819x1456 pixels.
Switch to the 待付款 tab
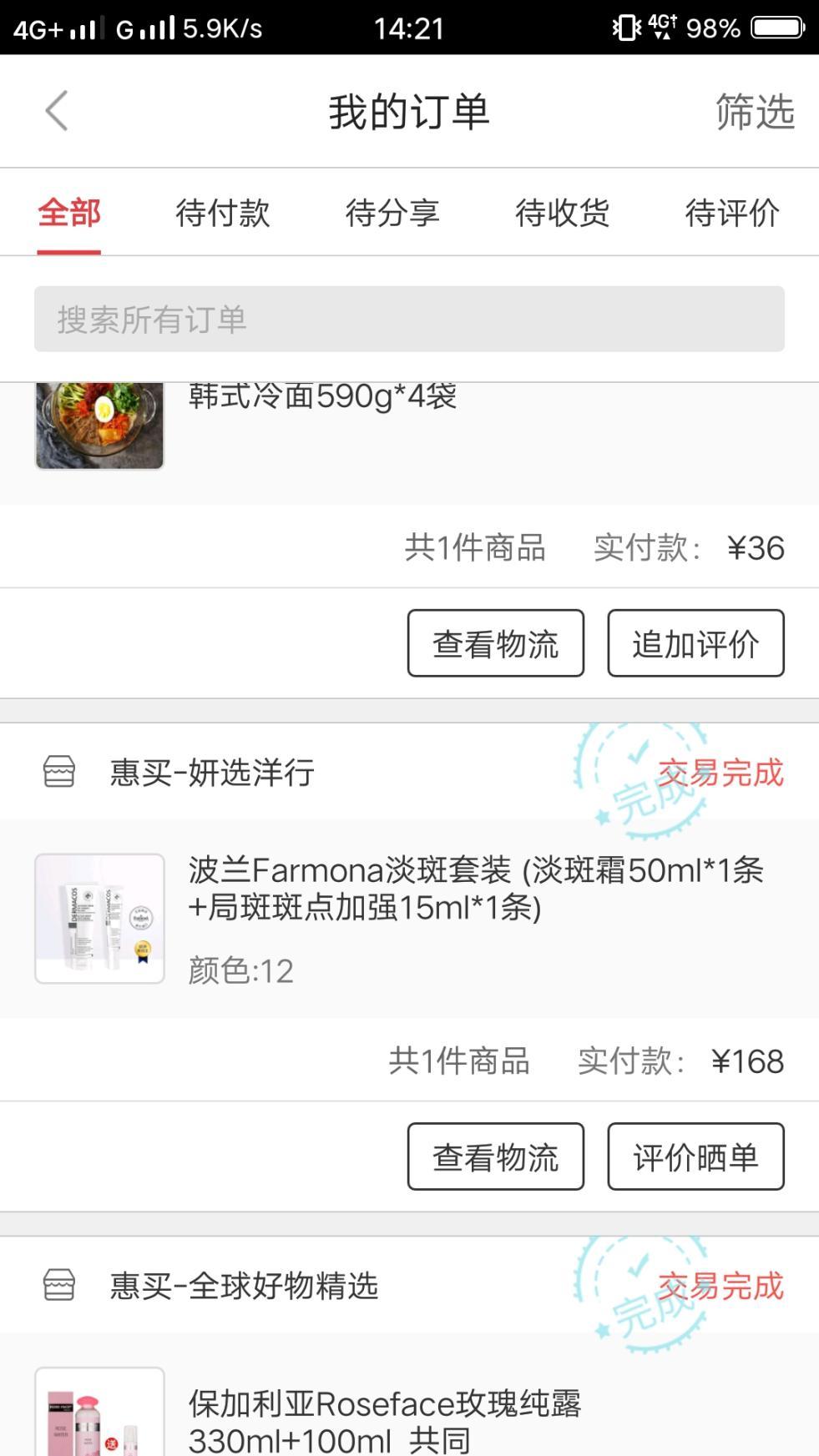click(223, 213)
